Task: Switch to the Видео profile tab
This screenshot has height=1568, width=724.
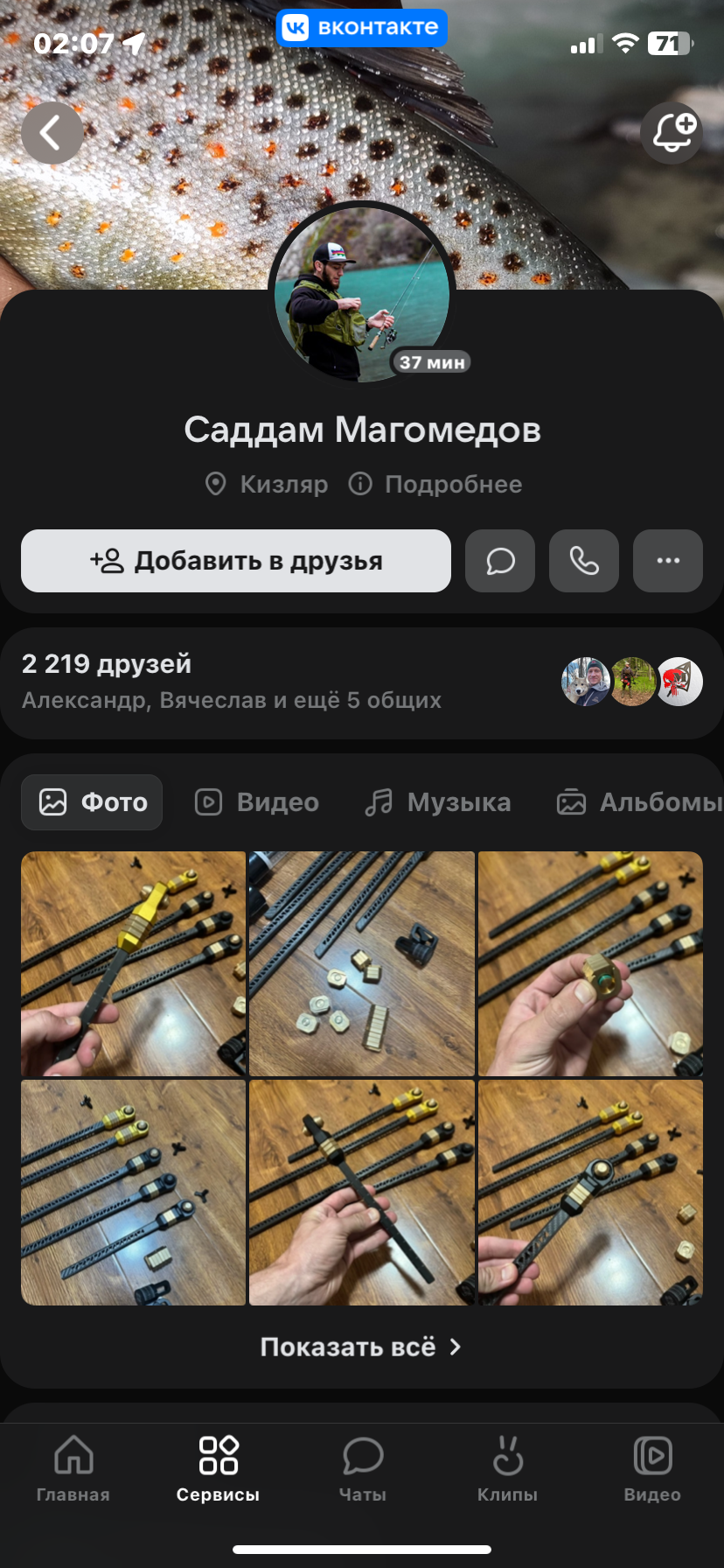Action: click(257, 802)
